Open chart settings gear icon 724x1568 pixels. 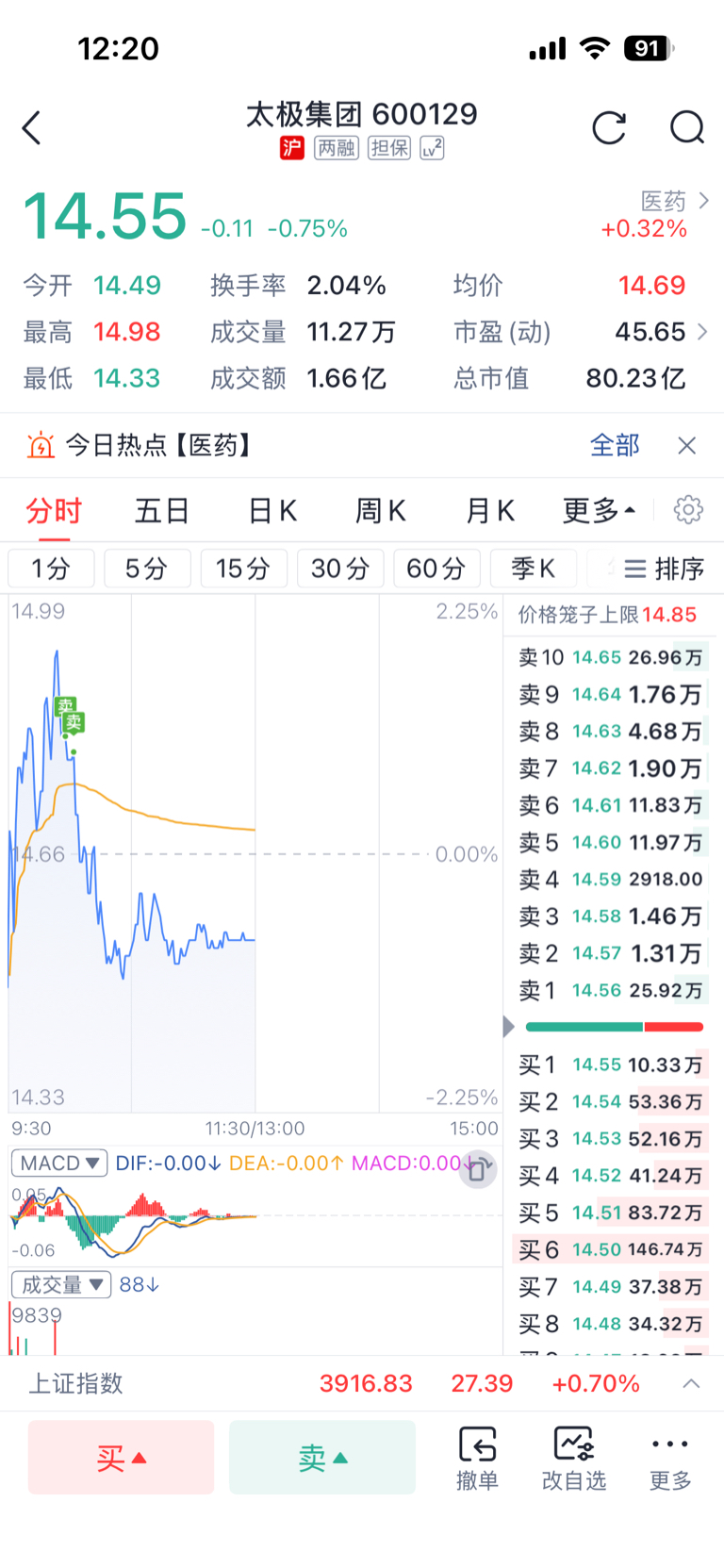[688, 510]
